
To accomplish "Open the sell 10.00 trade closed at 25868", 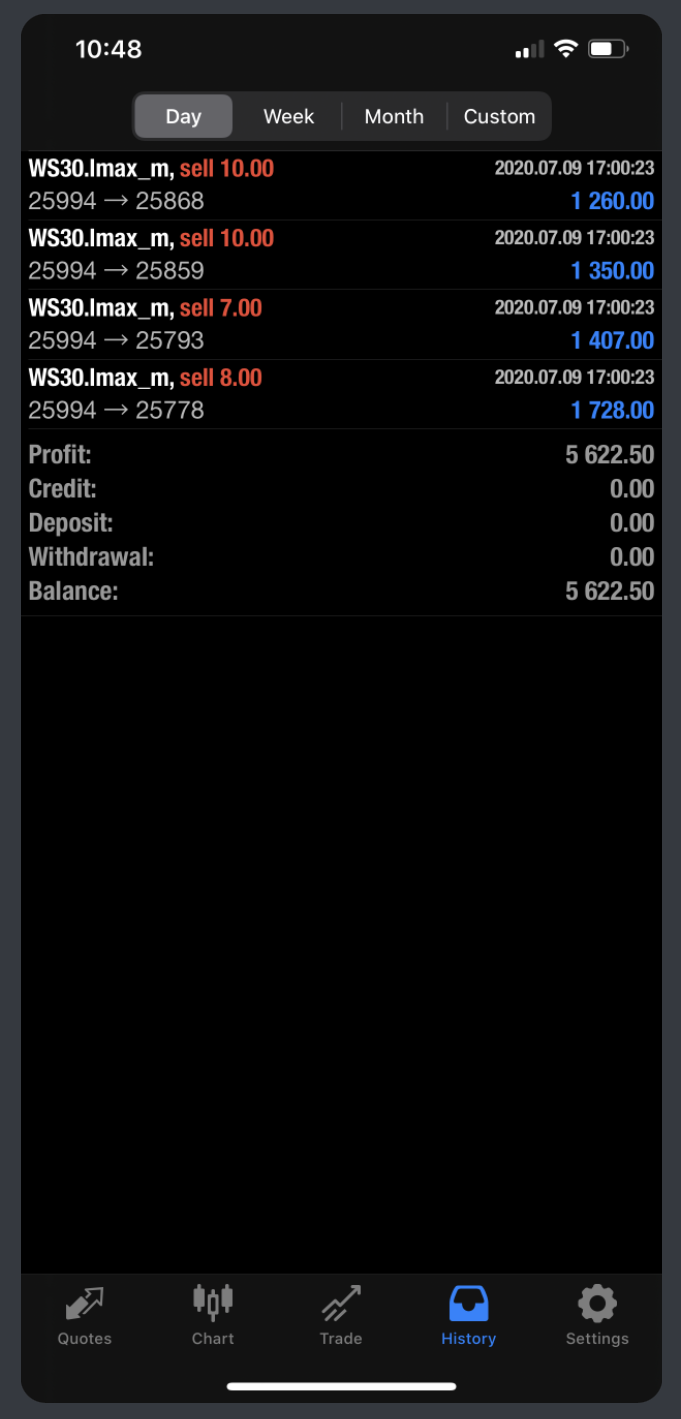I will point(341,185).
